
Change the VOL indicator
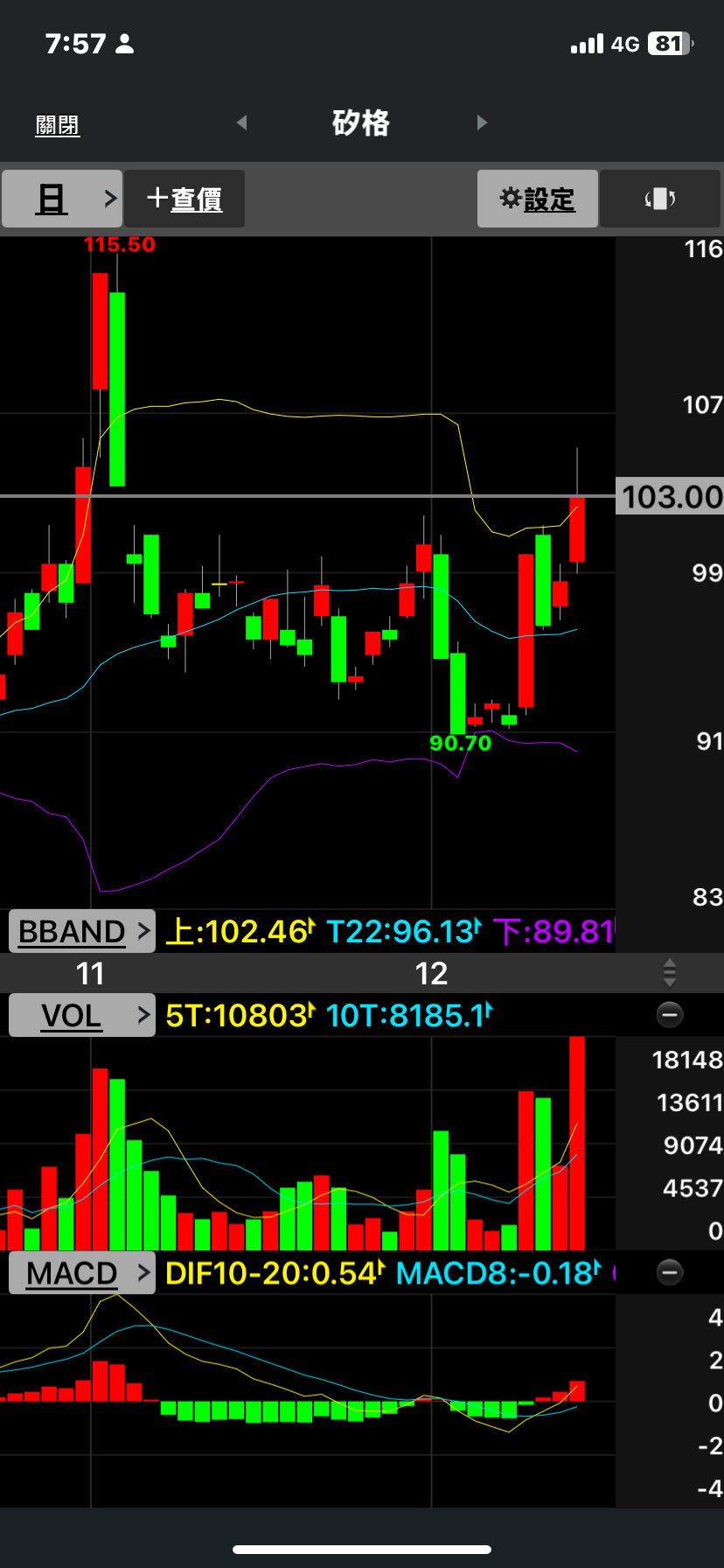[82, 1015]
